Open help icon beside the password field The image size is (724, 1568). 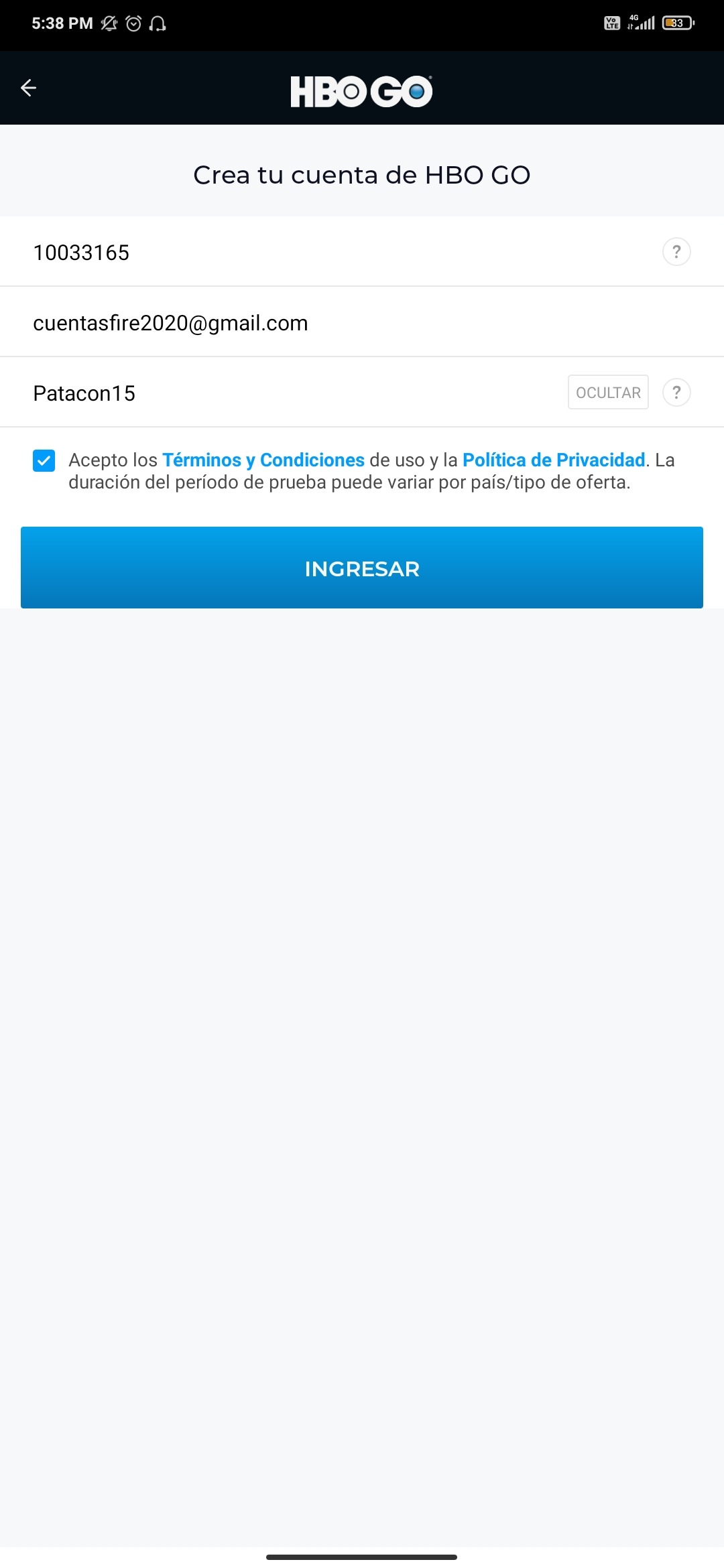tap(676, 393)
